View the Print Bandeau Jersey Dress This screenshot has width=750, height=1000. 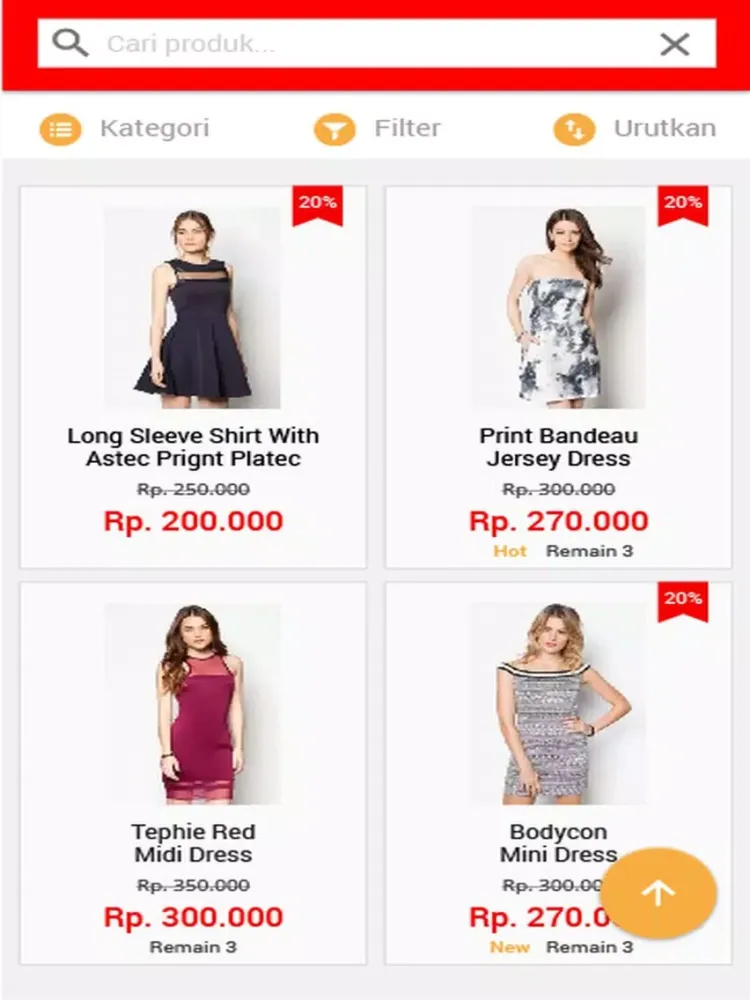[558, 376]
